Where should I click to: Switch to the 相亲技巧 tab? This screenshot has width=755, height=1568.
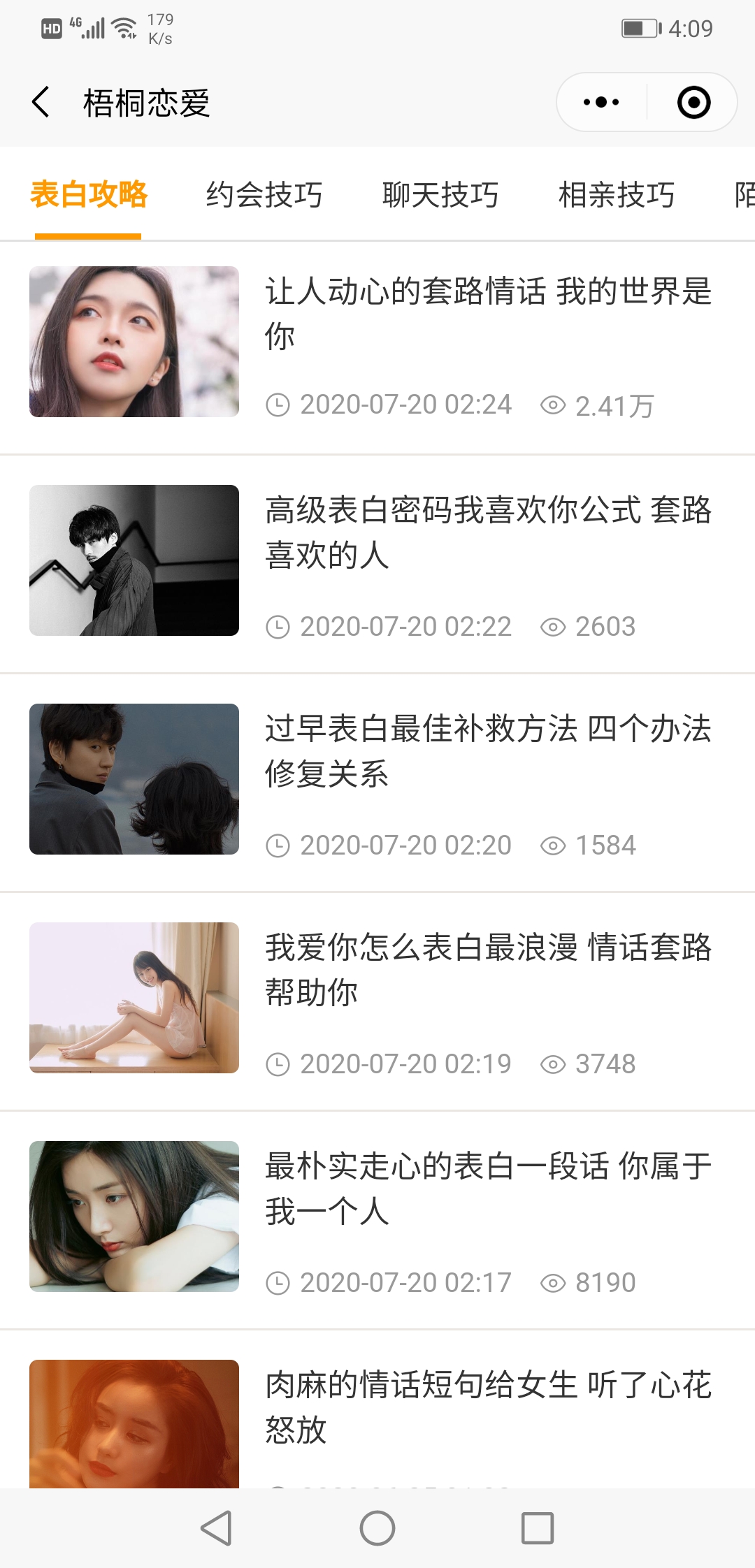(617, 195)
